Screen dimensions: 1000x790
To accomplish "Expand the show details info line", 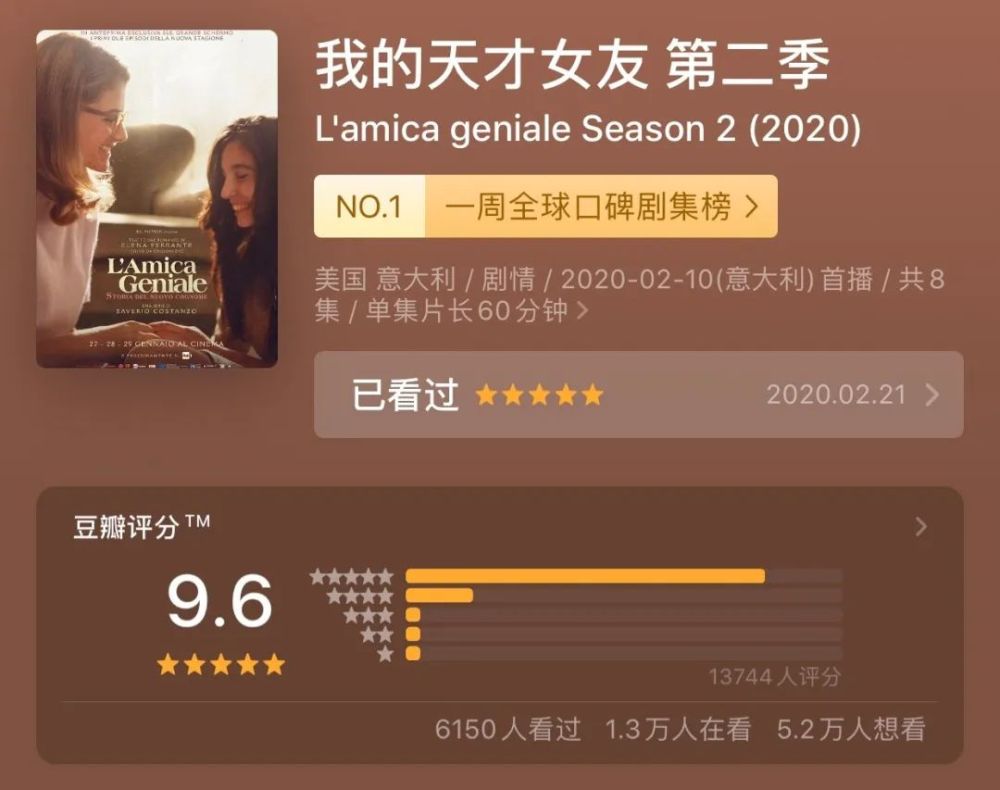I will coord(629,295).
